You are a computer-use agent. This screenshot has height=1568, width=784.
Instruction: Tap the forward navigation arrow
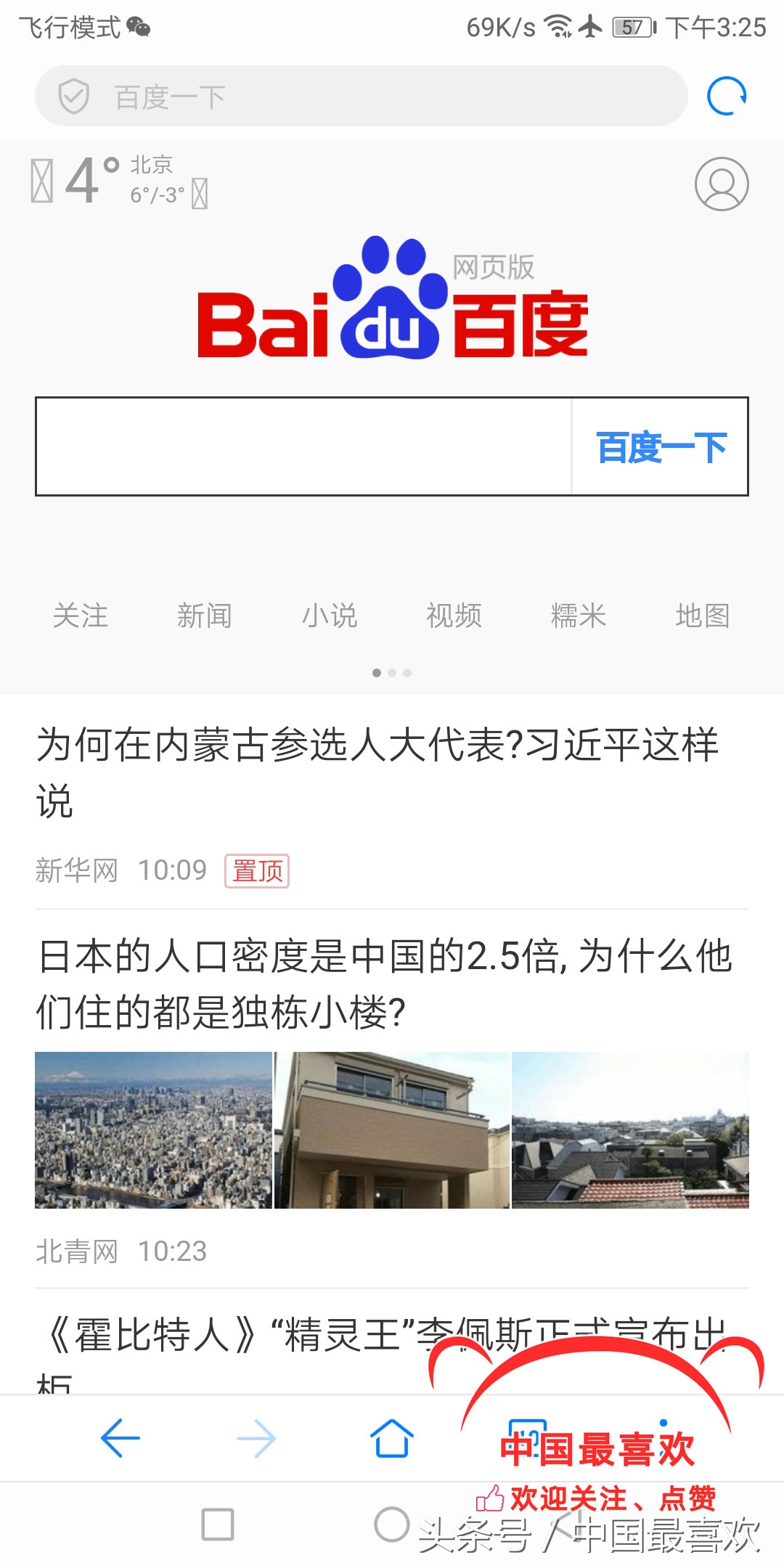[258, 1440]
